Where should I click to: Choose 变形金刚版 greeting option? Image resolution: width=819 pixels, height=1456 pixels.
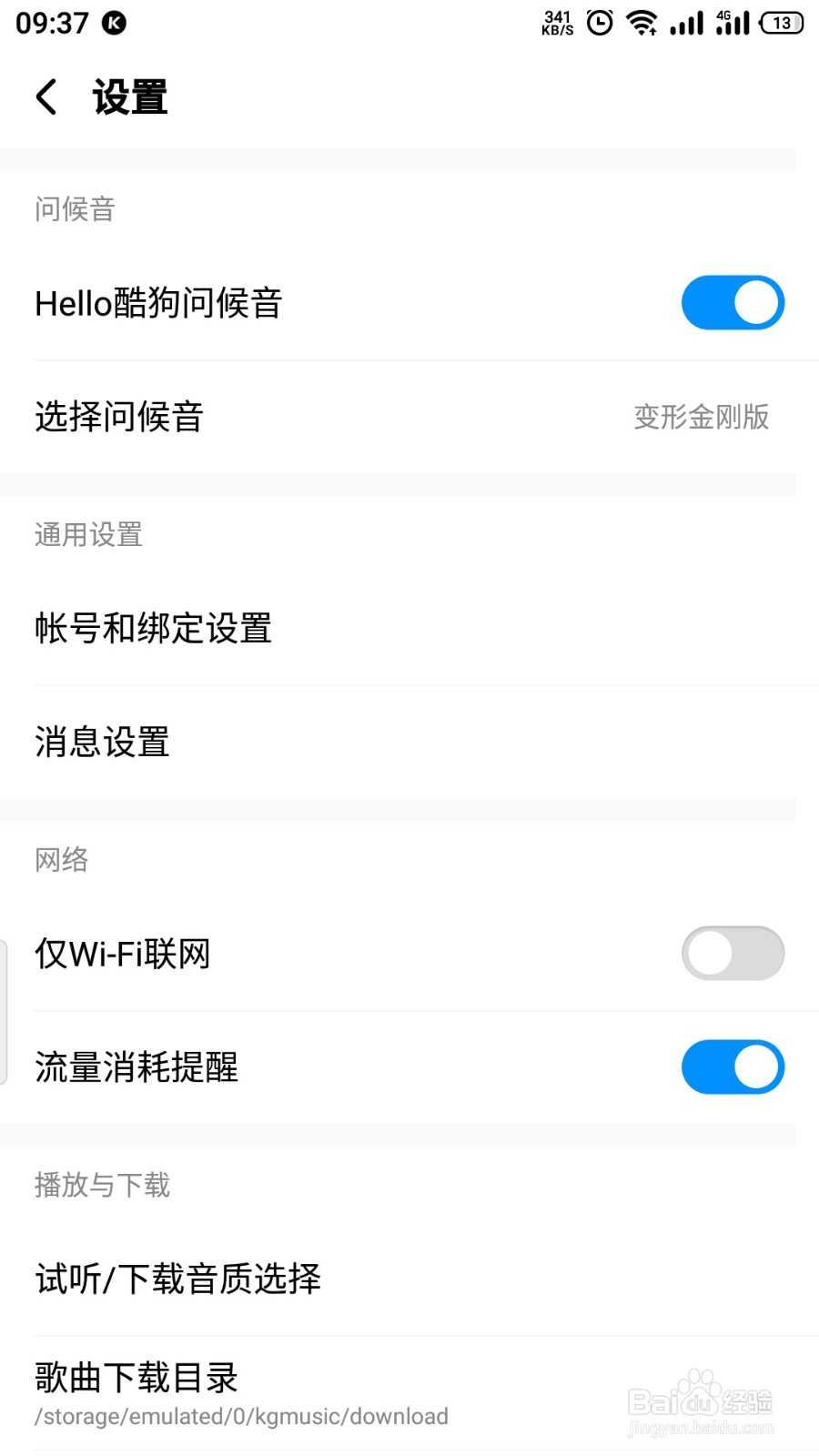[x=700, y=418]
